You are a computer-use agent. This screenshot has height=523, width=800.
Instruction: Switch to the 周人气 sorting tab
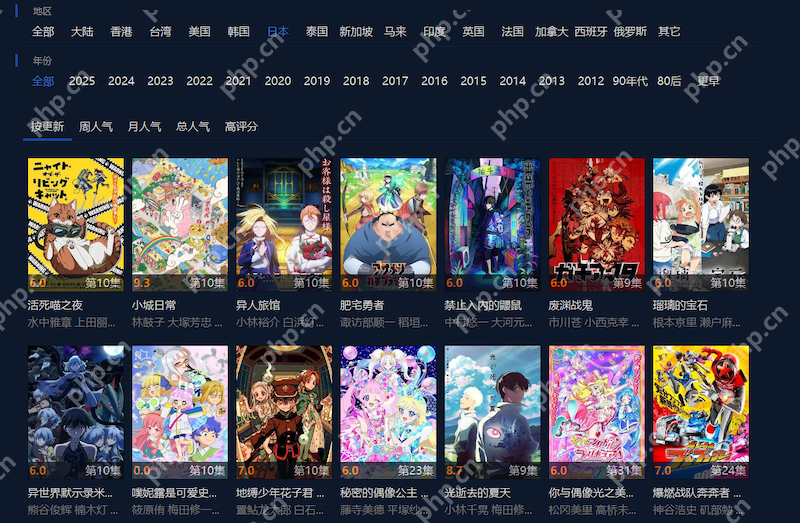click(x=96, y=127)
